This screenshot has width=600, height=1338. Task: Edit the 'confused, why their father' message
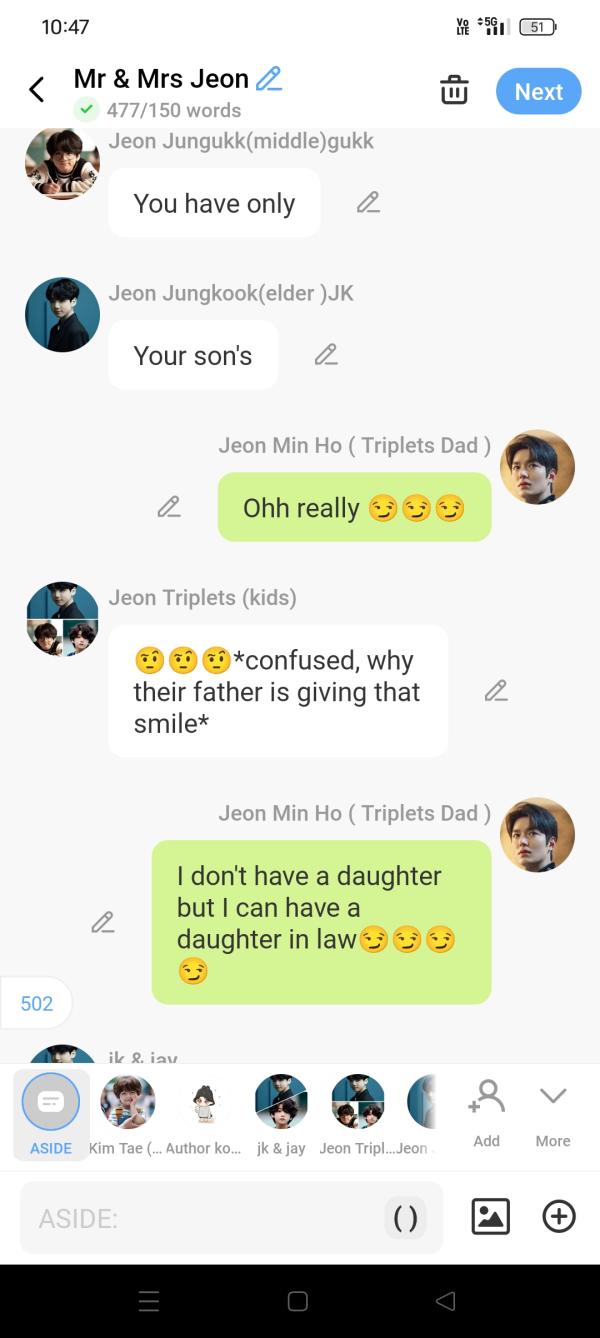(x=496, y=691)
